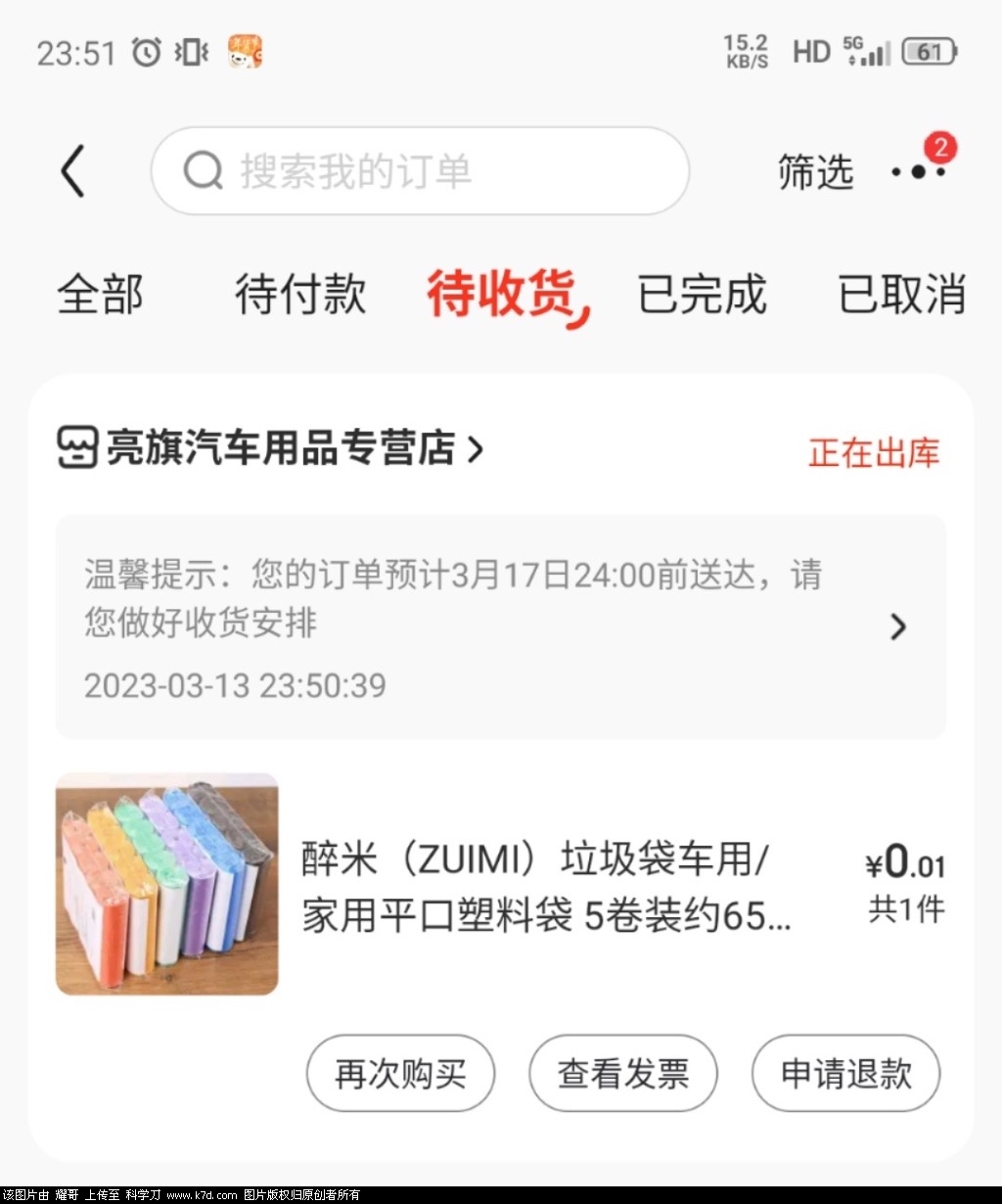Switch to the 已取消 tab

click(901, 294)
